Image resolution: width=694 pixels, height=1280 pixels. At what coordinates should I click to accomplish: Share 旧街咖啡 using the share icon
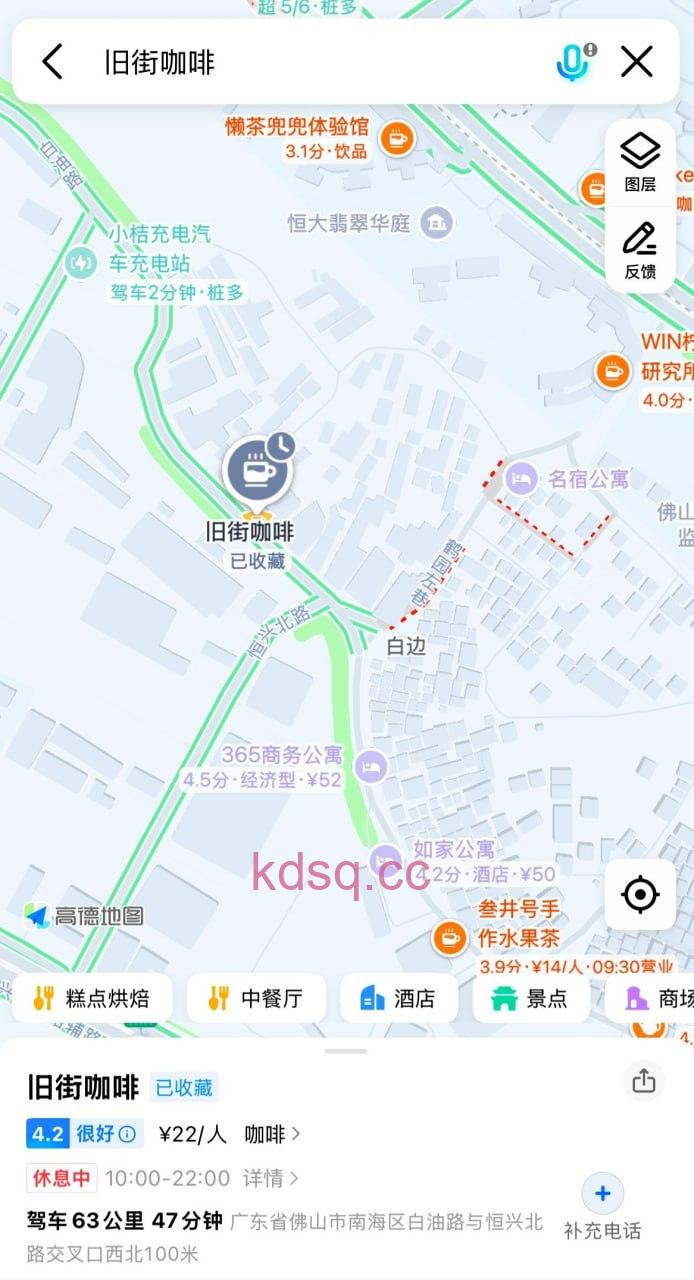(643, 1081)
